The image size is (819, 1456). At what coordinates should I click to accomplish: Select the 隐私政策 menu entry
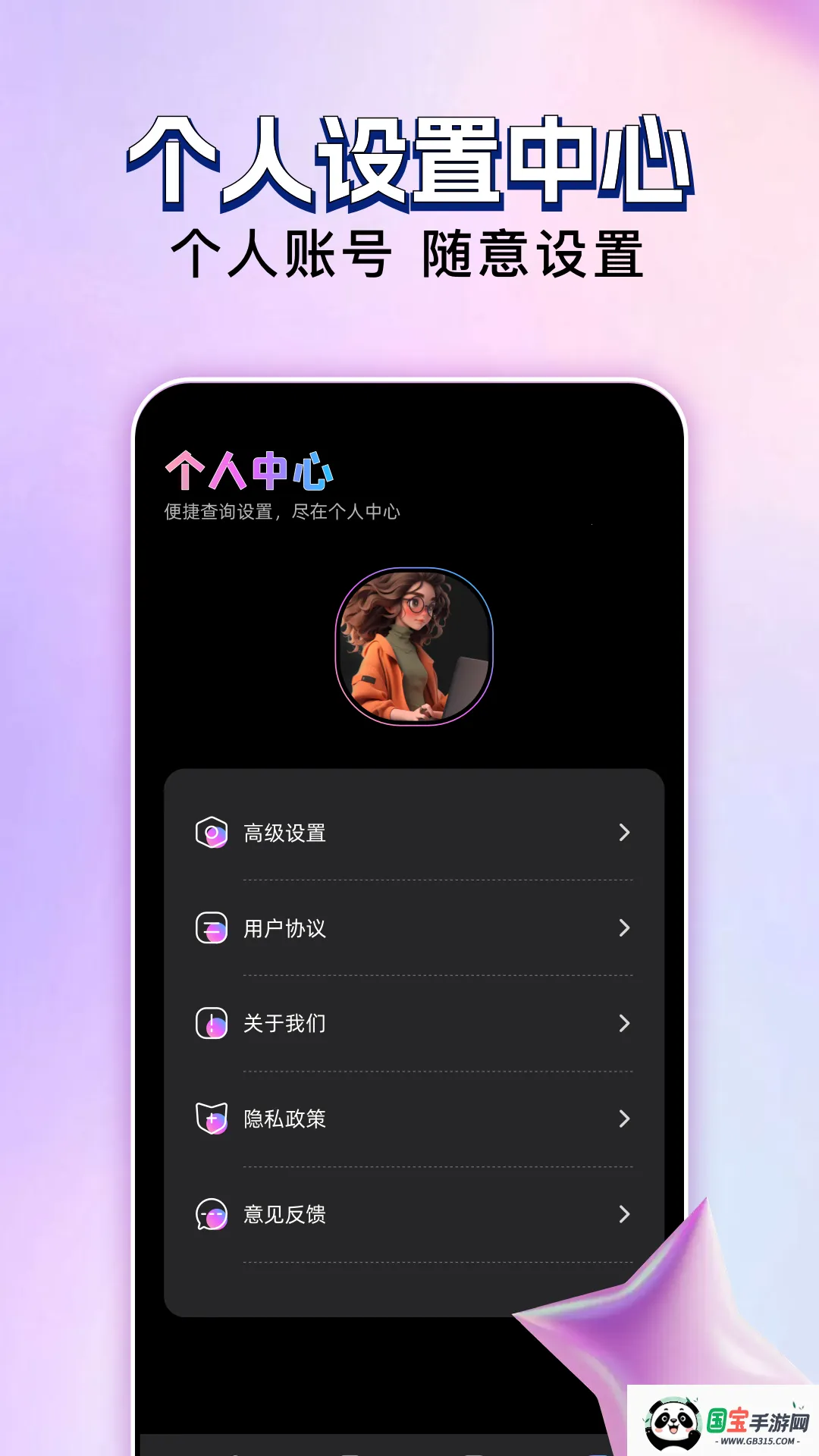click(x=417, y=1119)
